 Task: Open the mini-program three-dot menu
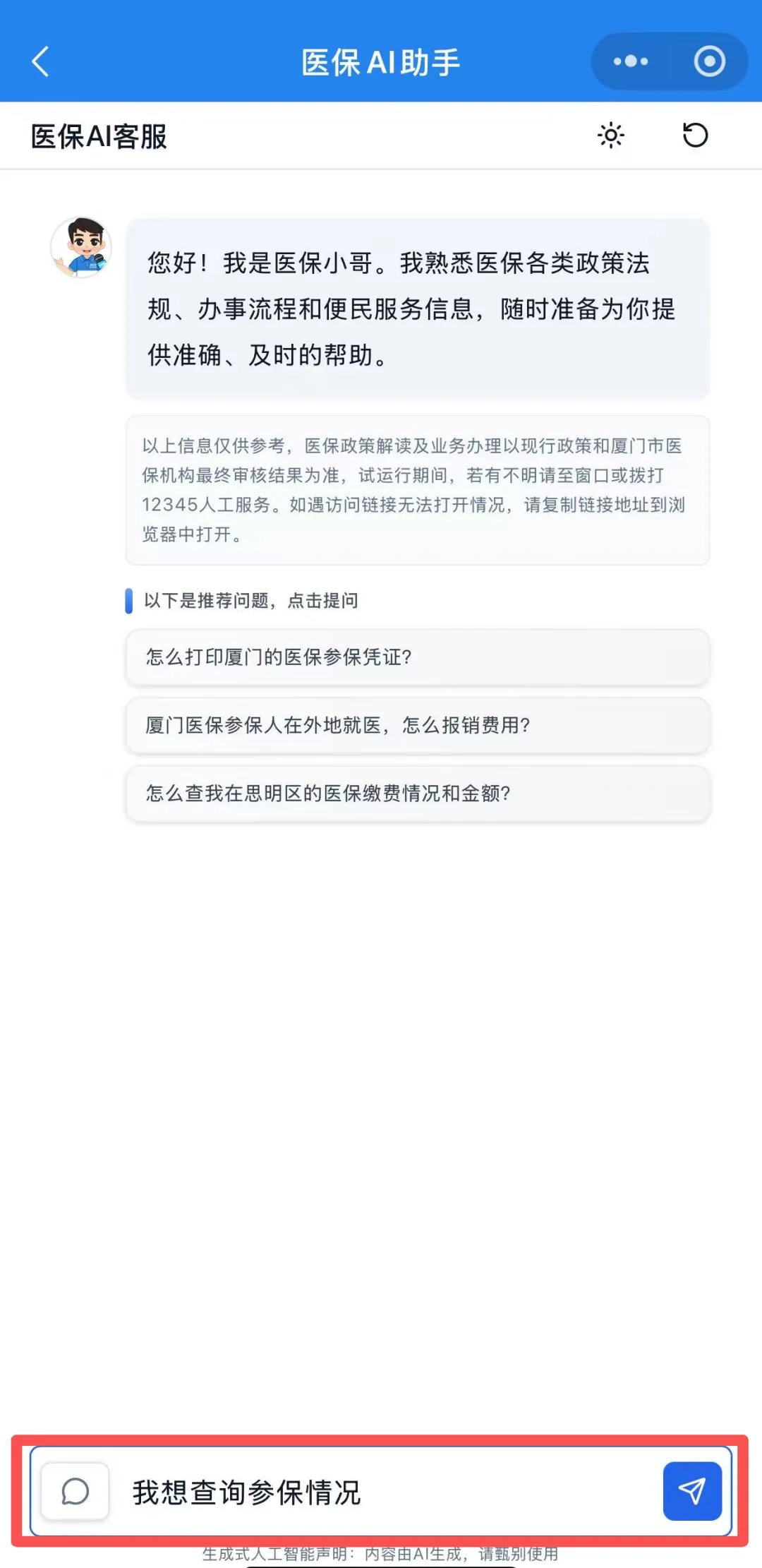[x=631, y=61]
